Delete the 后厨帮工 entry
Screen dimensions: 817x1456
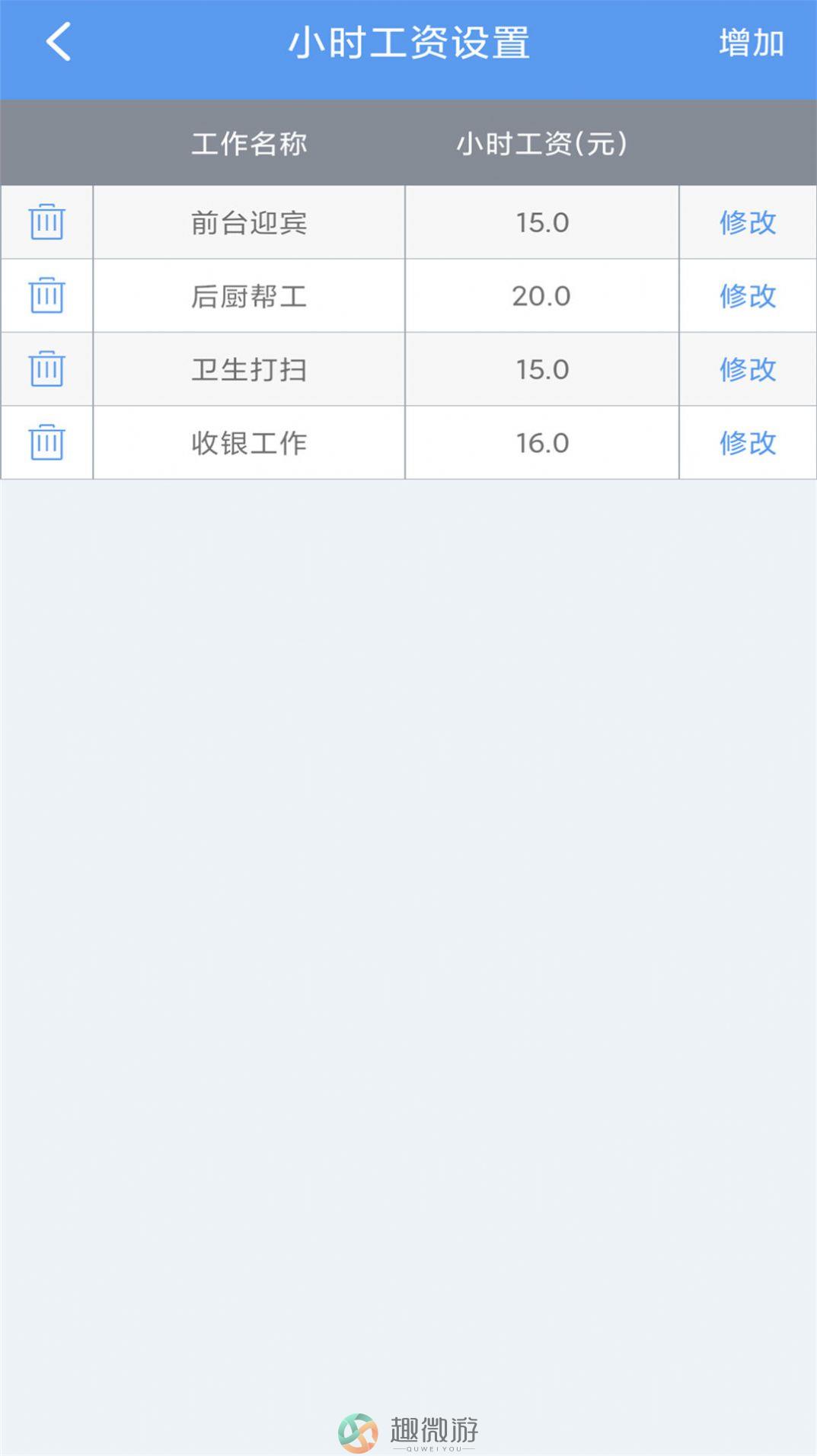point(46,295)
